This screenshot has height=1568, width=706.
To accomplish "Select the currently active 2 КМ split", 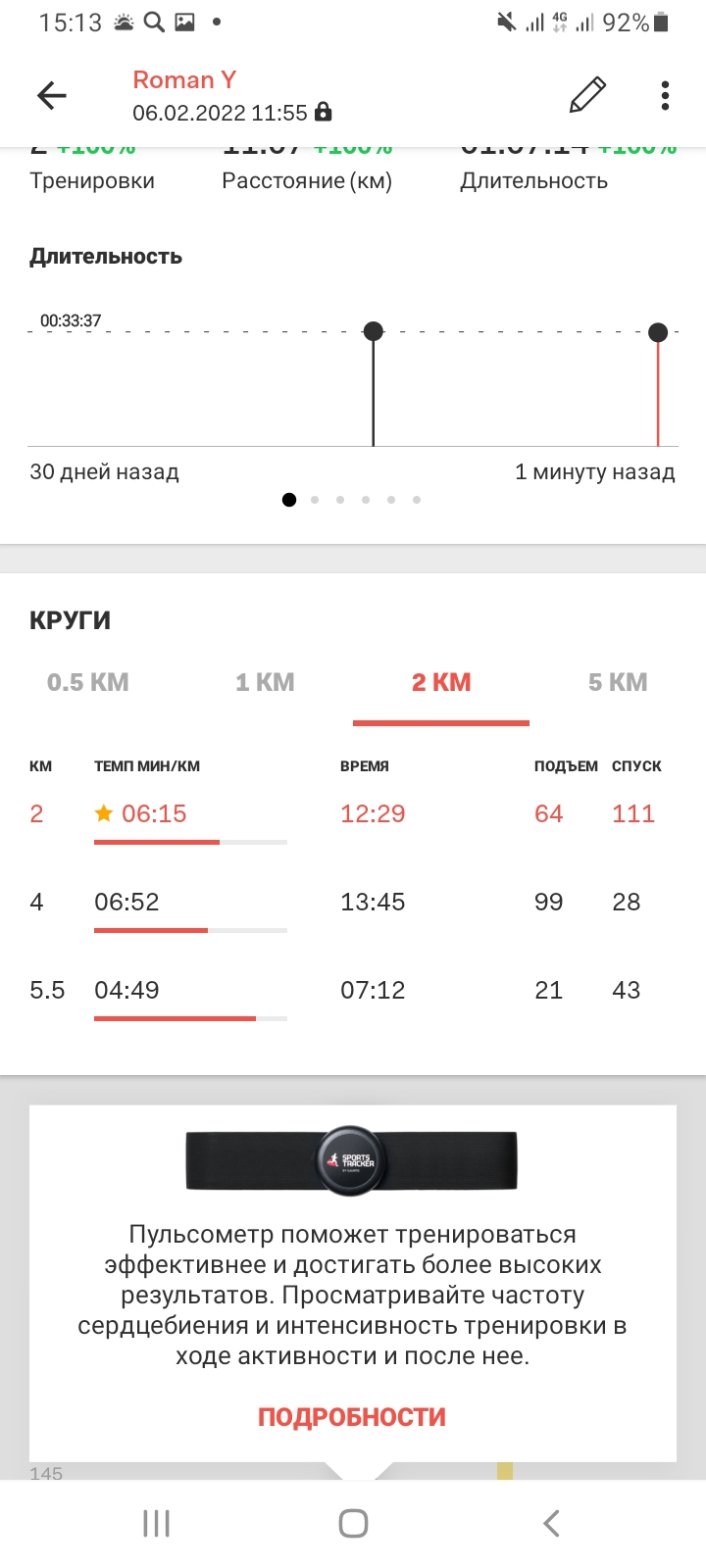I will pyautogui.click(x=440, y=682).
